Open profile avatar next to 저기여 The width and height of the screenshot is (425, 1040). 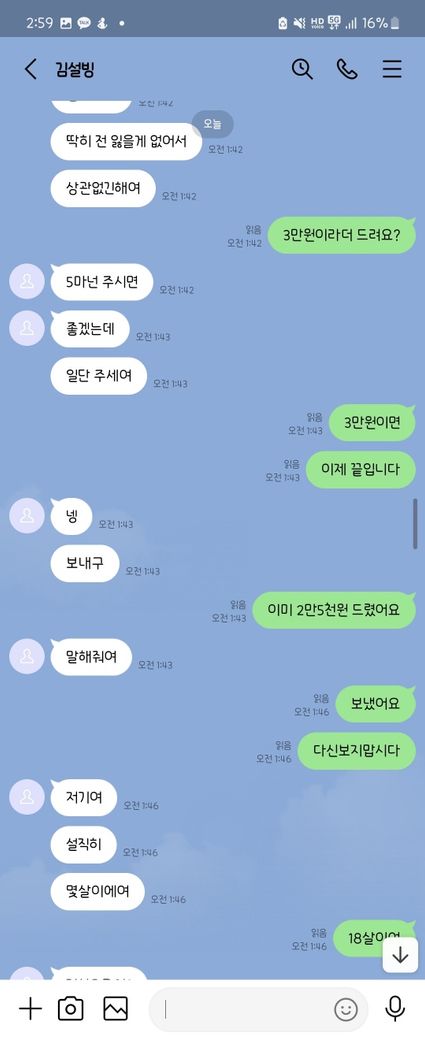pyautogui.click(x=27, y=797)
